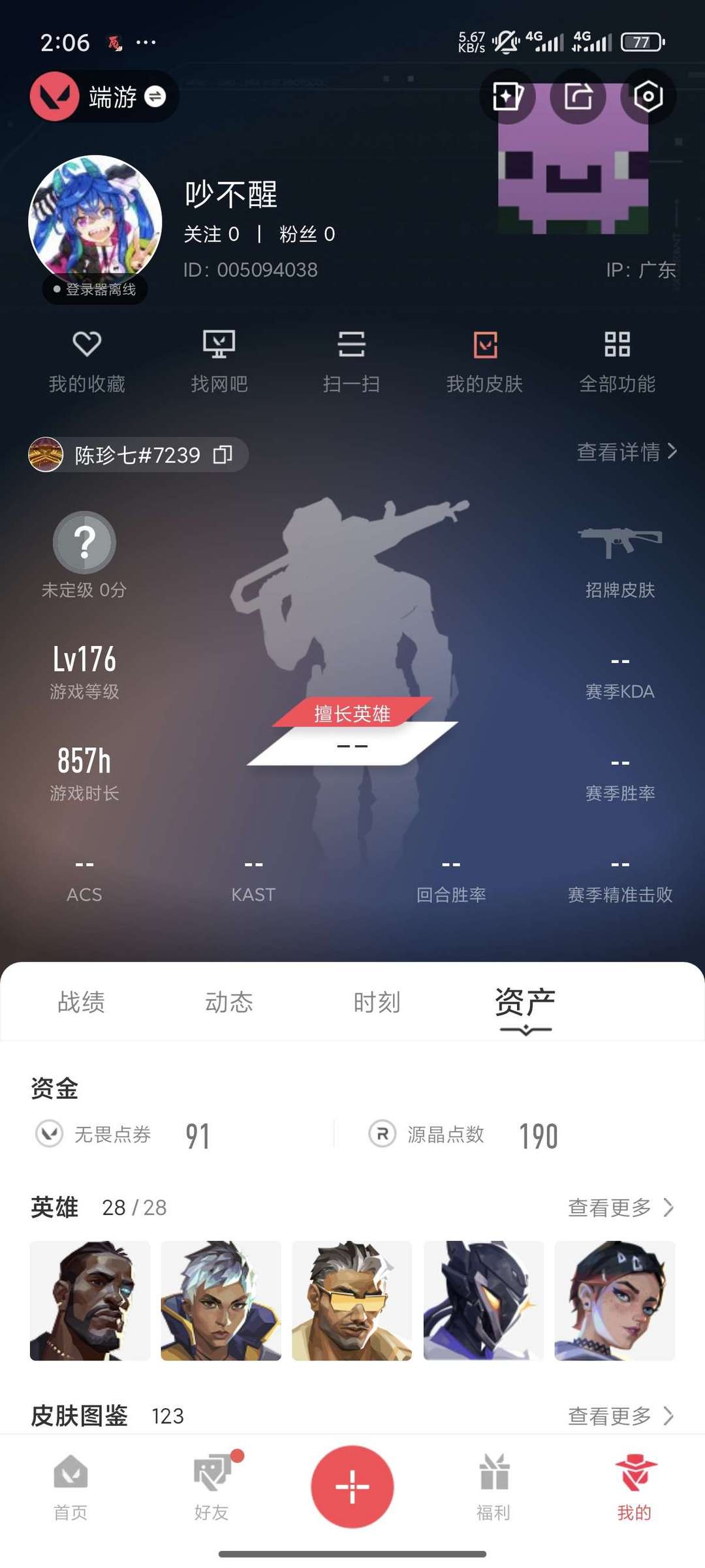Viewport: 705px width, 1568px height.
Task: View more heroes via 查看更多
Action: point(620,1207)
